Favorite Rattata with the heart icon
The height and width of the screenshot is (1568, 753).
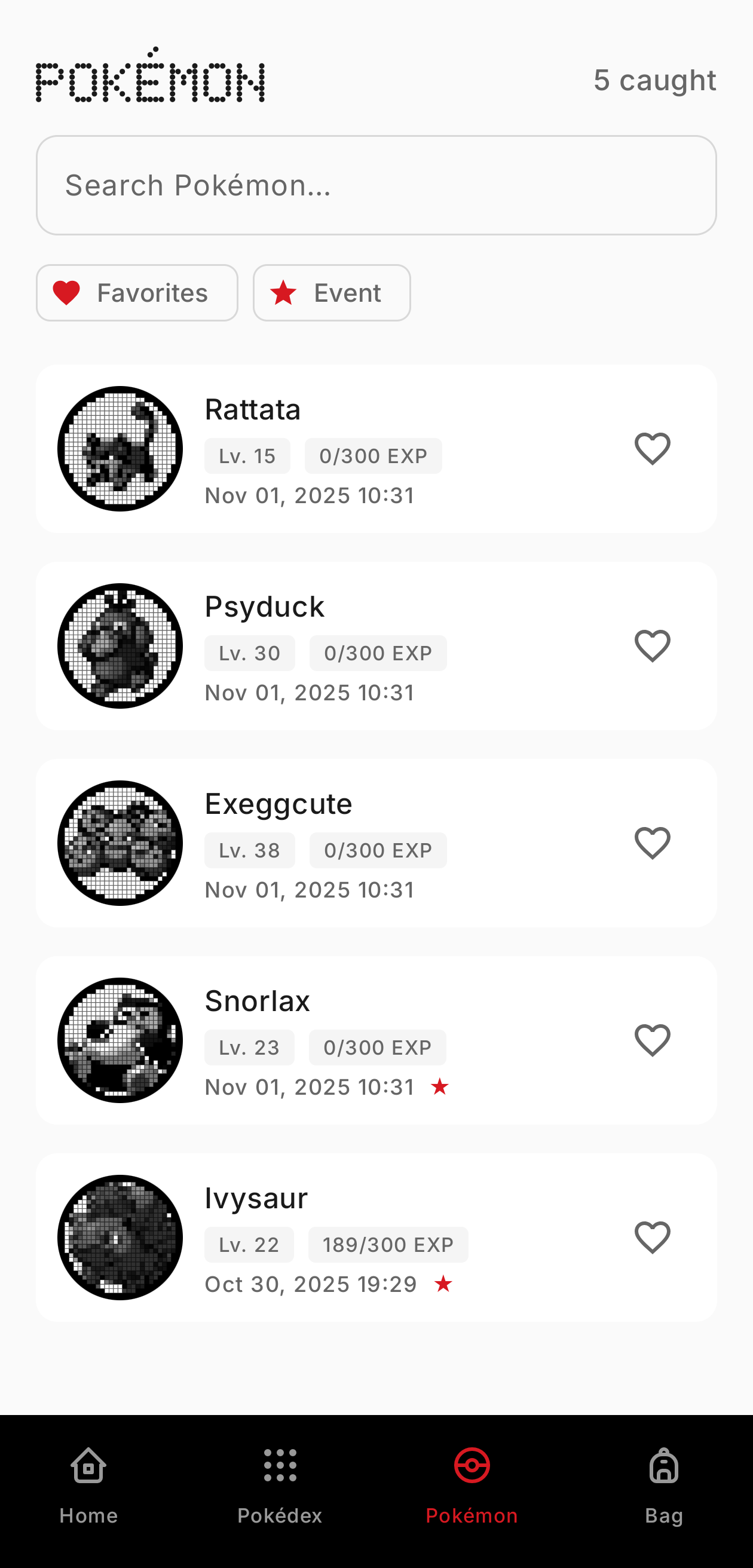click(652, 449)
